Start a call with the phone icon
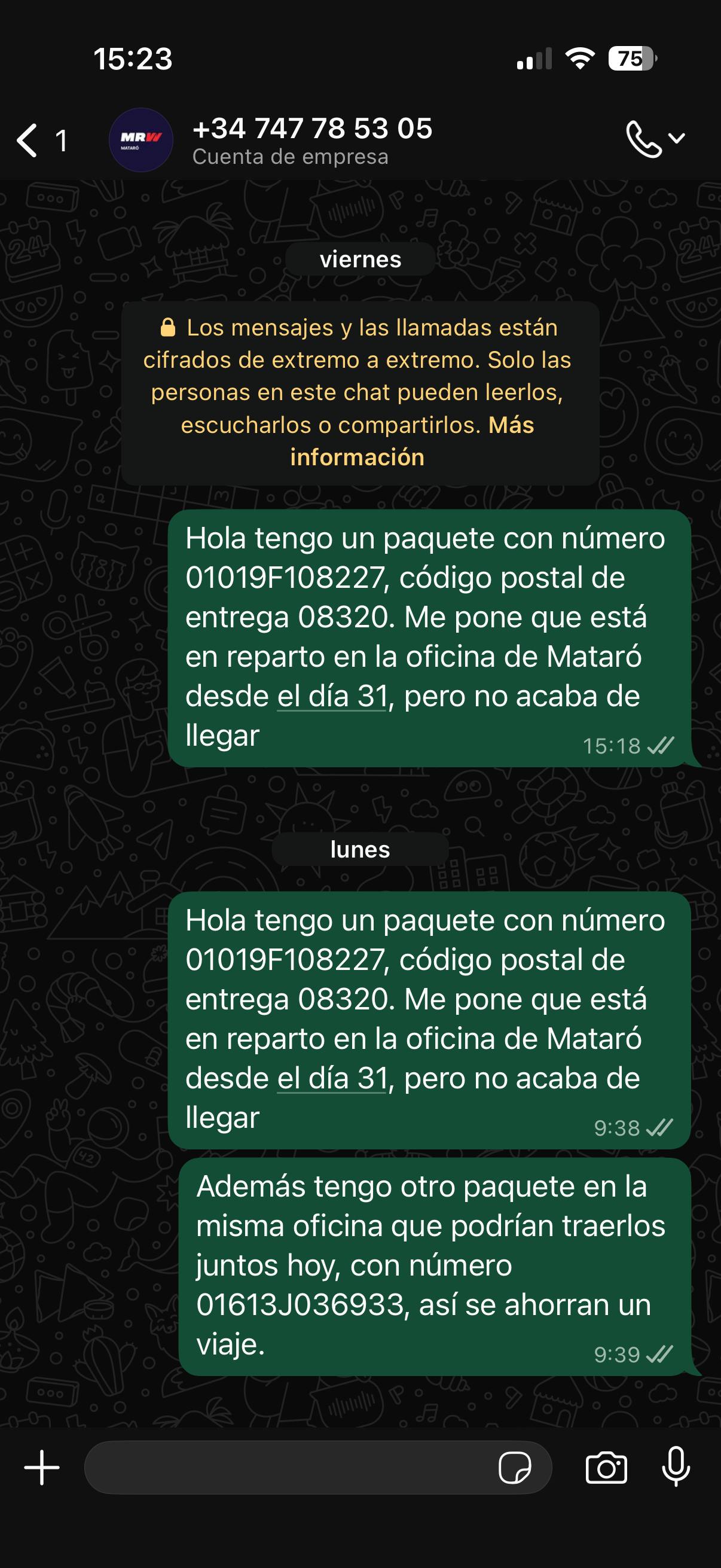721x1568 pixels. (644, 139)
